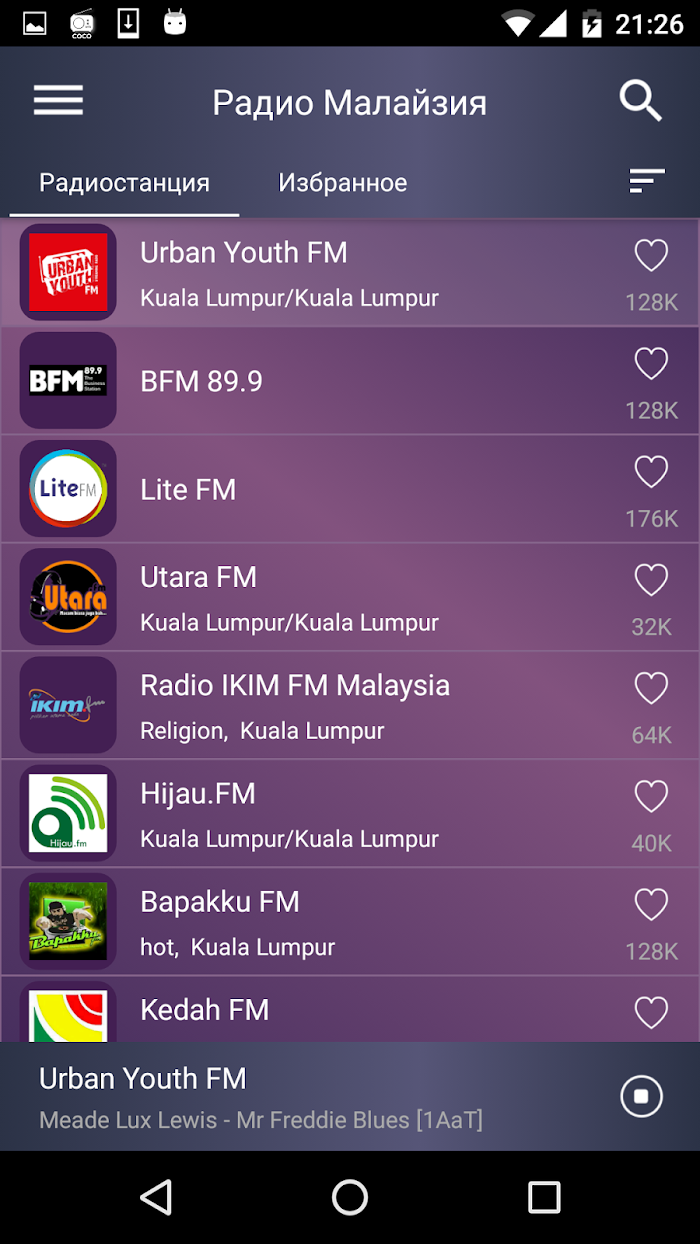This screenshot has height=1244, width=700.
Task: Play the Lite FM station
Action: point(300,489)
